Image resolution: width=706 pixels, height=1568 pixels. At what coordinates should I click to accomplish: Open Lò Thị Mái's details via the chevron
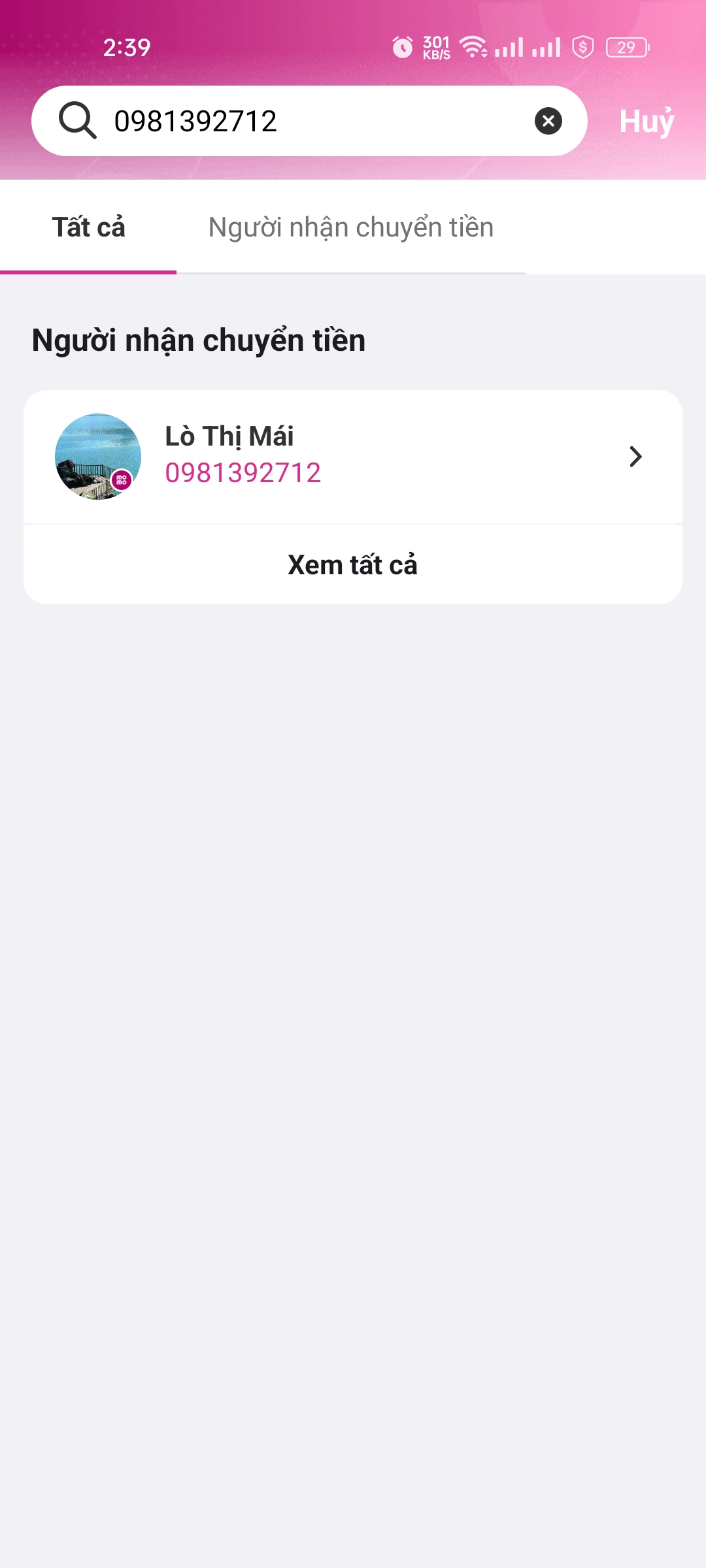pyautogui.click(x=636, y=457)
